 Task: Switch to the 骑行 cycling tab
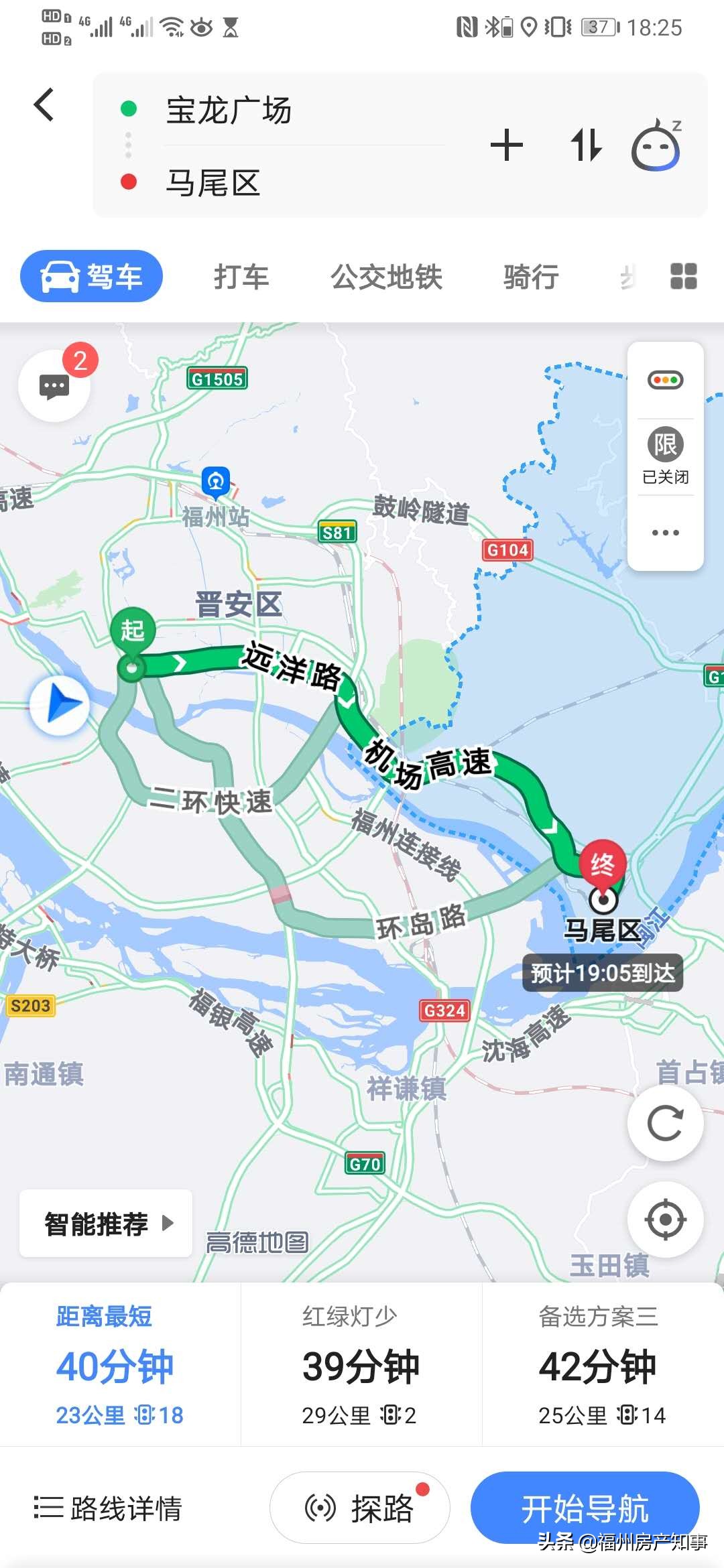point(532,276)
